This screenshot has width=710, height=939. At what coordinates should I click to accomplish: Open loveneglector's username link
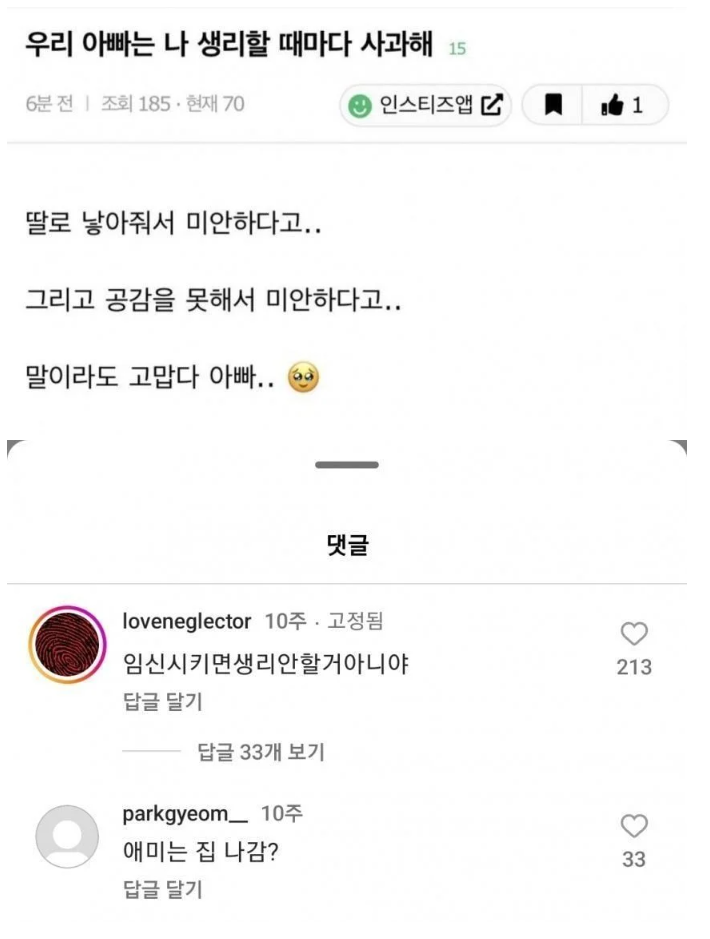click(x=186, y=622)
